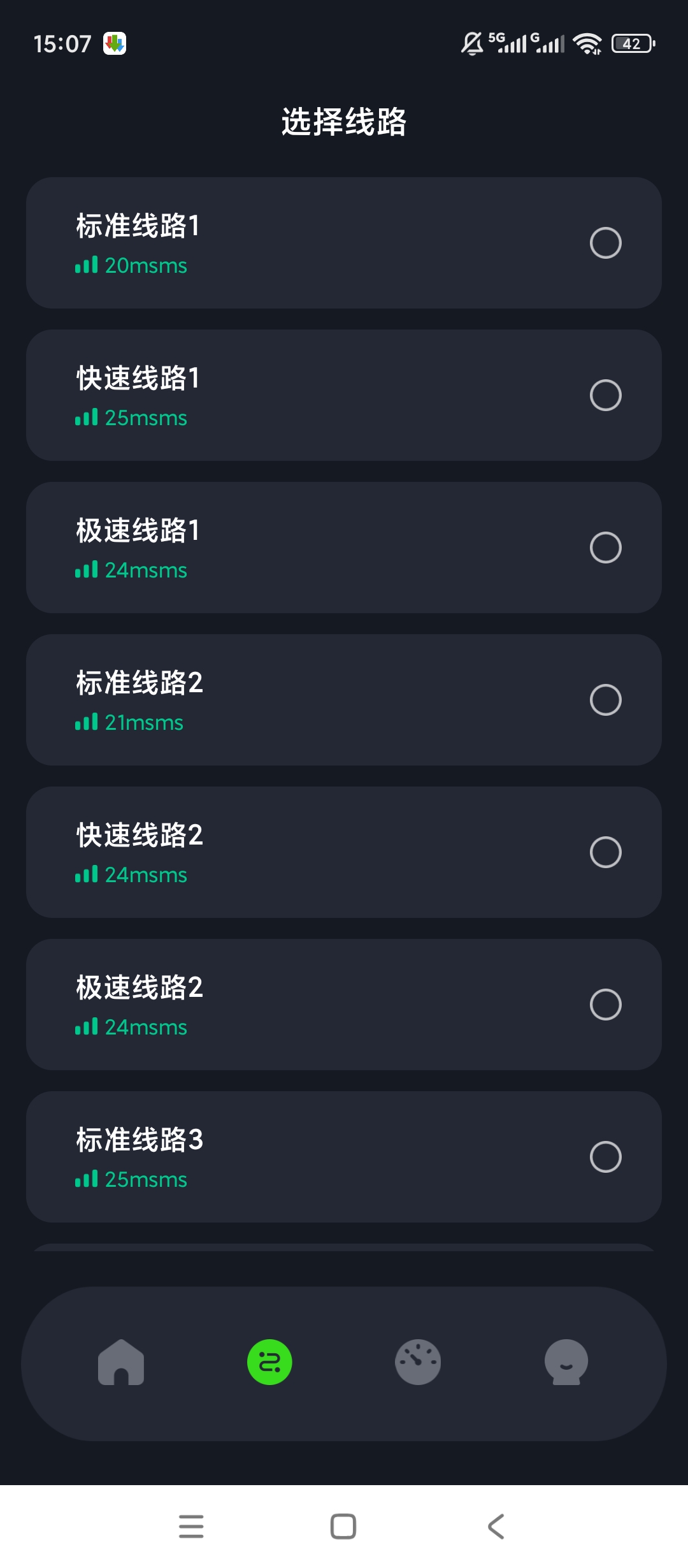Go to the home tab

[x=121, y=1362]
